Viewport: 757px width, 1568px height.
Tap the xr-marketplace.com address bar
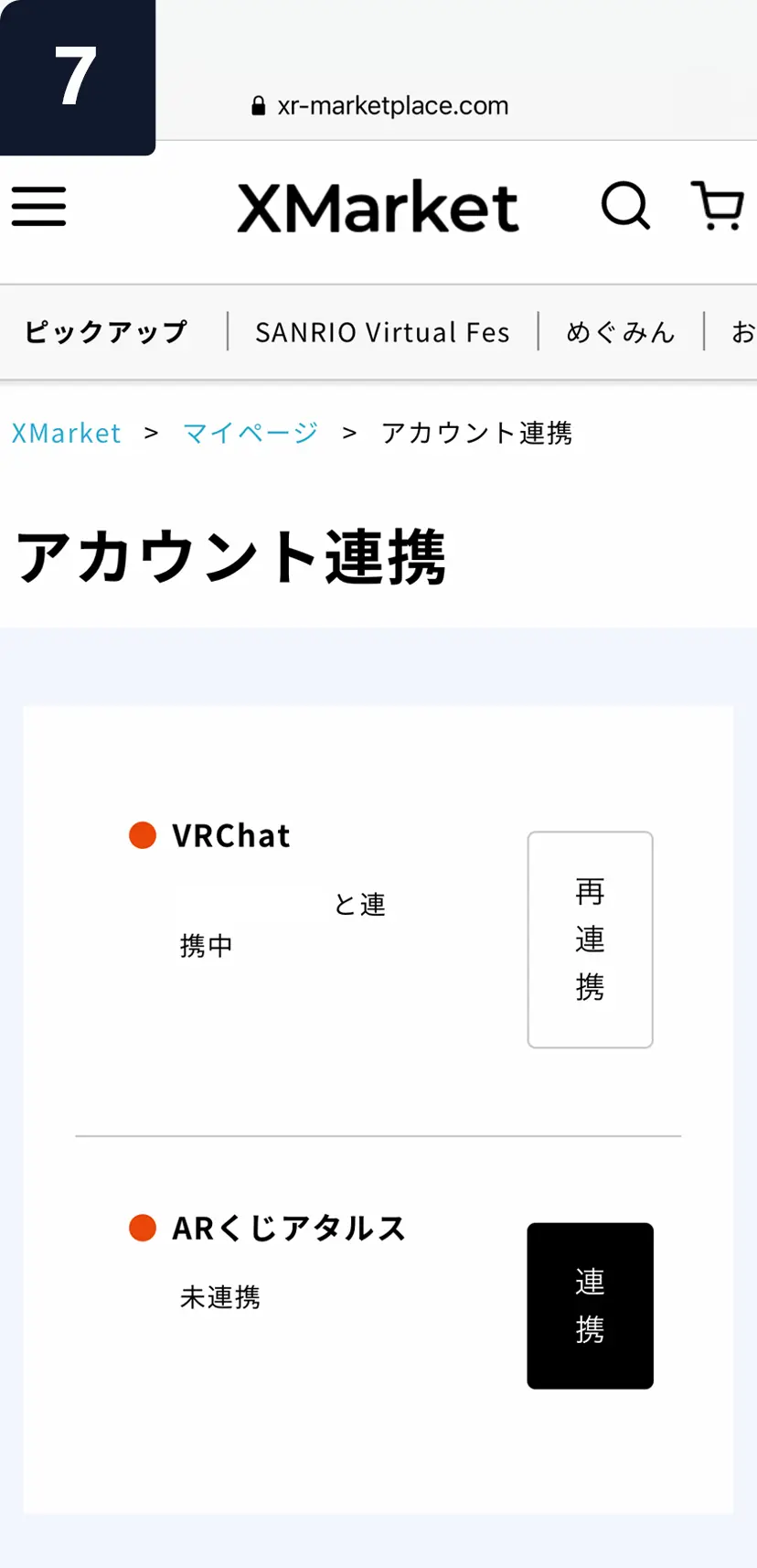391,106
